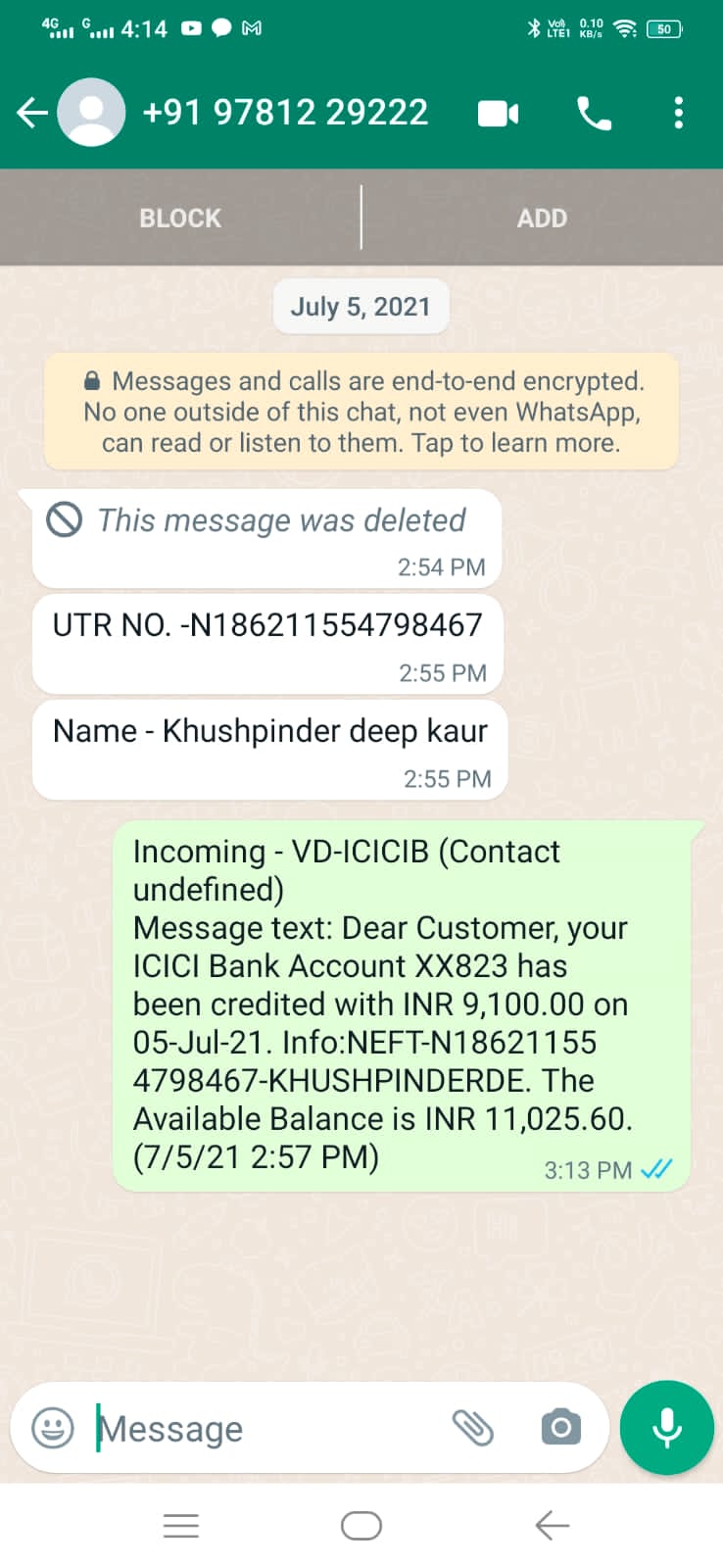Open recent apps from navigation bar

(x=181, y=1526)
